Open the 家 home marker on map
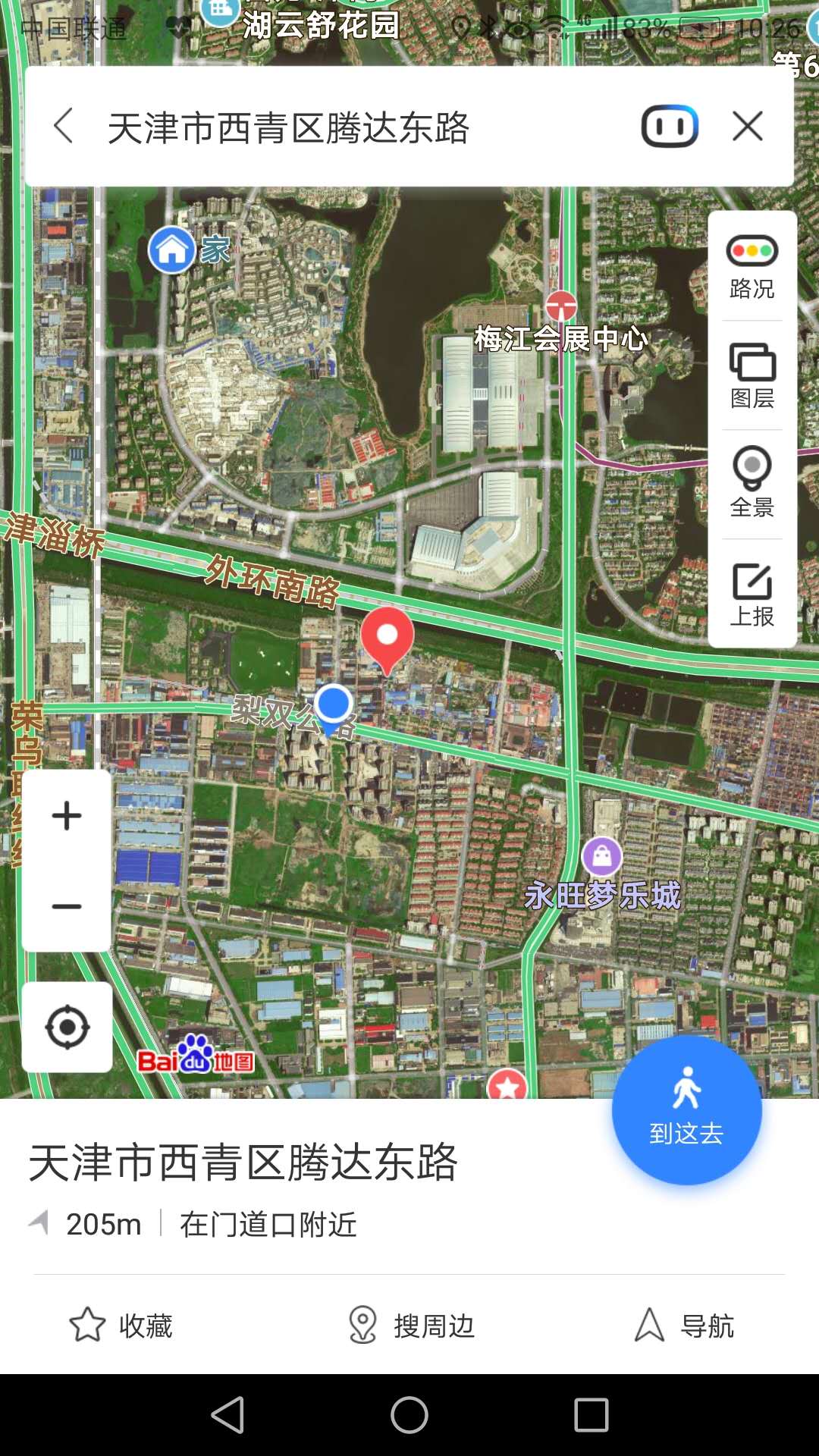819x1456 pixels. point(172,250)
